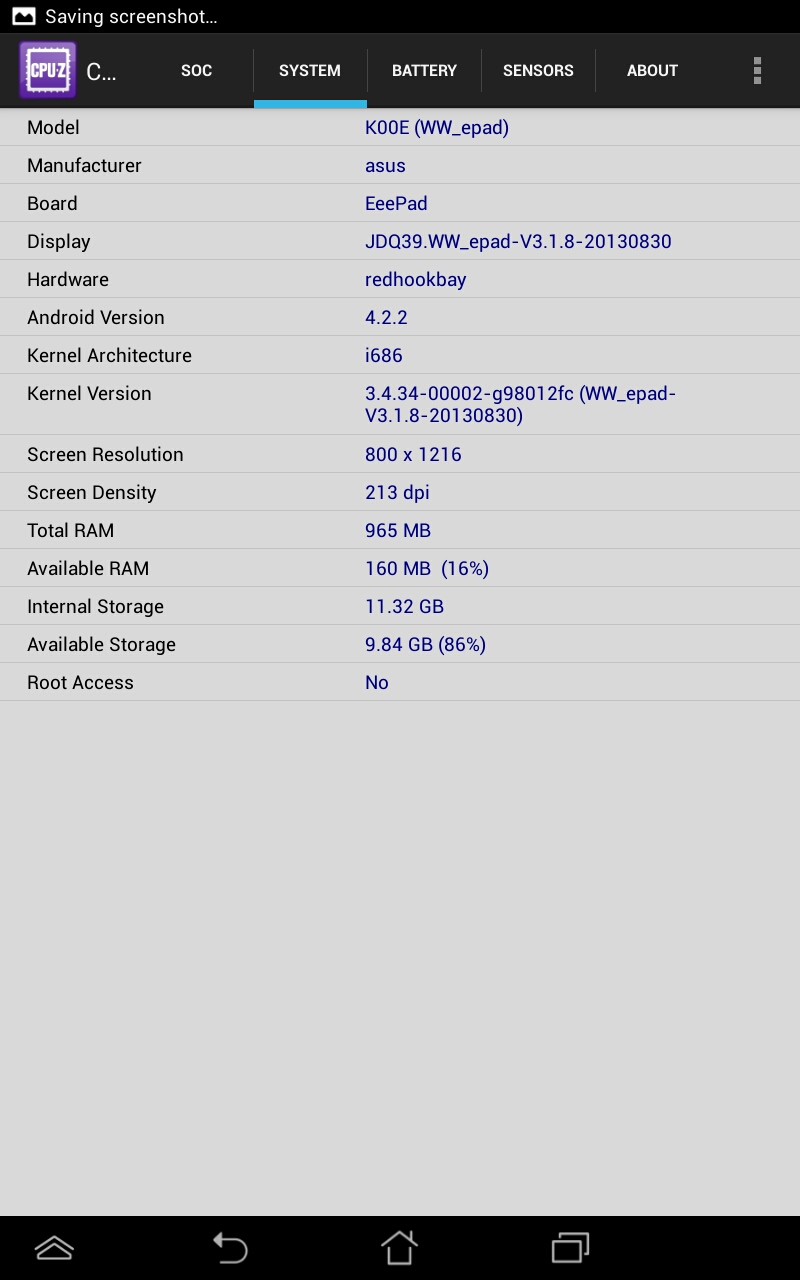
Task: Go to the SENSORS tab
Action: click(x=538, y=71)
